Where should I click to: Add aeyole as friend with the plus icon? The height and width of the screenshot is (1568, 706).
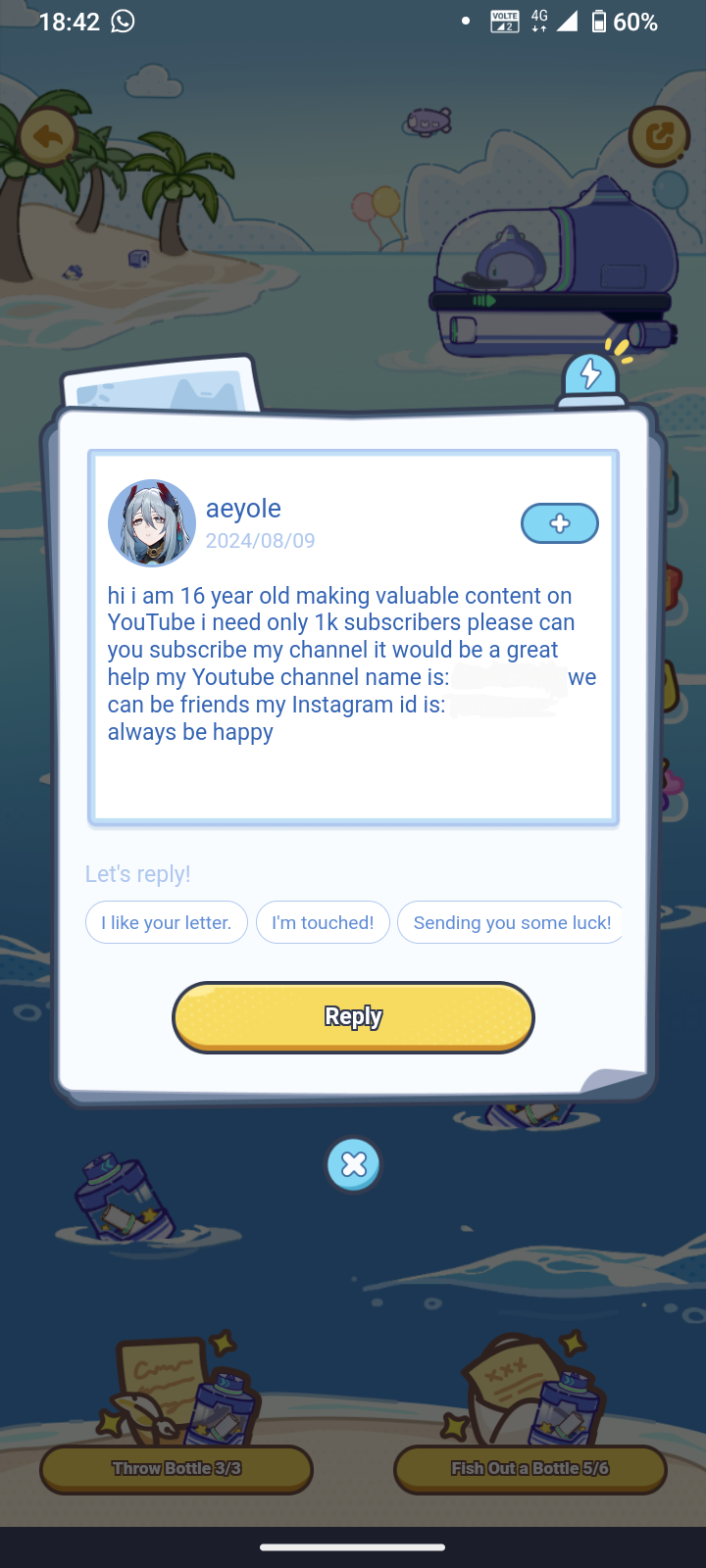[559, 522]
